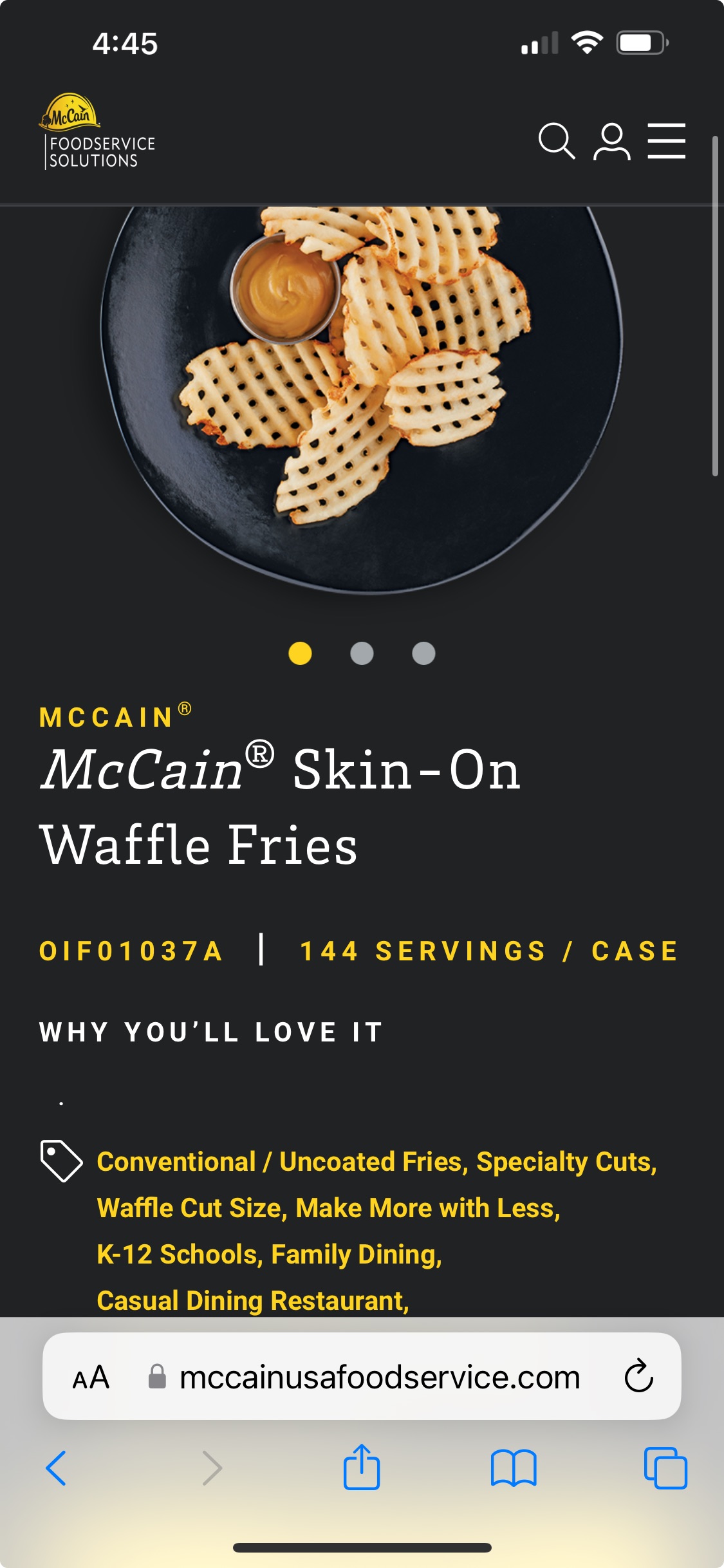Share this page
Viewport: 724px width, 1568px height.
pos(362,1467)
